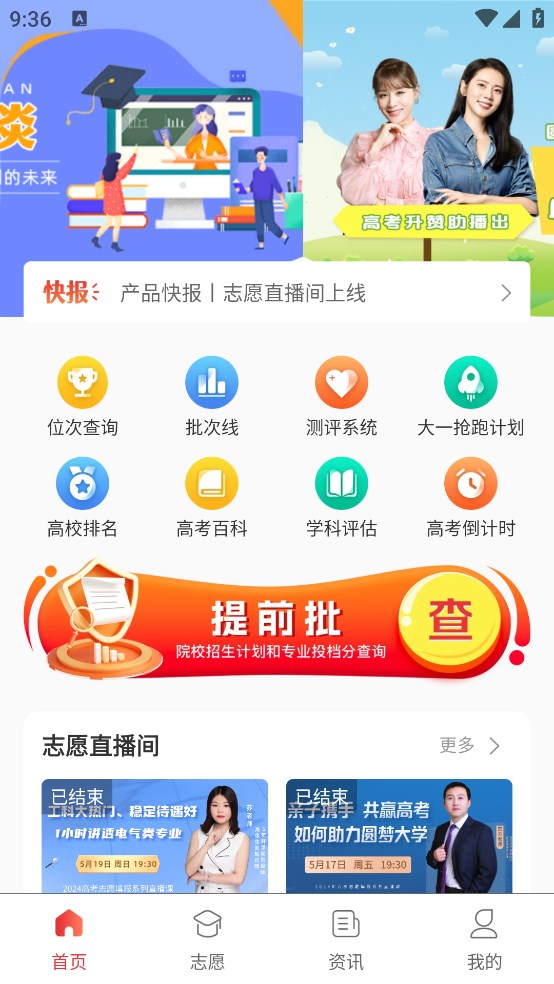The image size is (554, 984).
Task: Open the 高考升赞助播出 banner
Action: click(429, 132)
